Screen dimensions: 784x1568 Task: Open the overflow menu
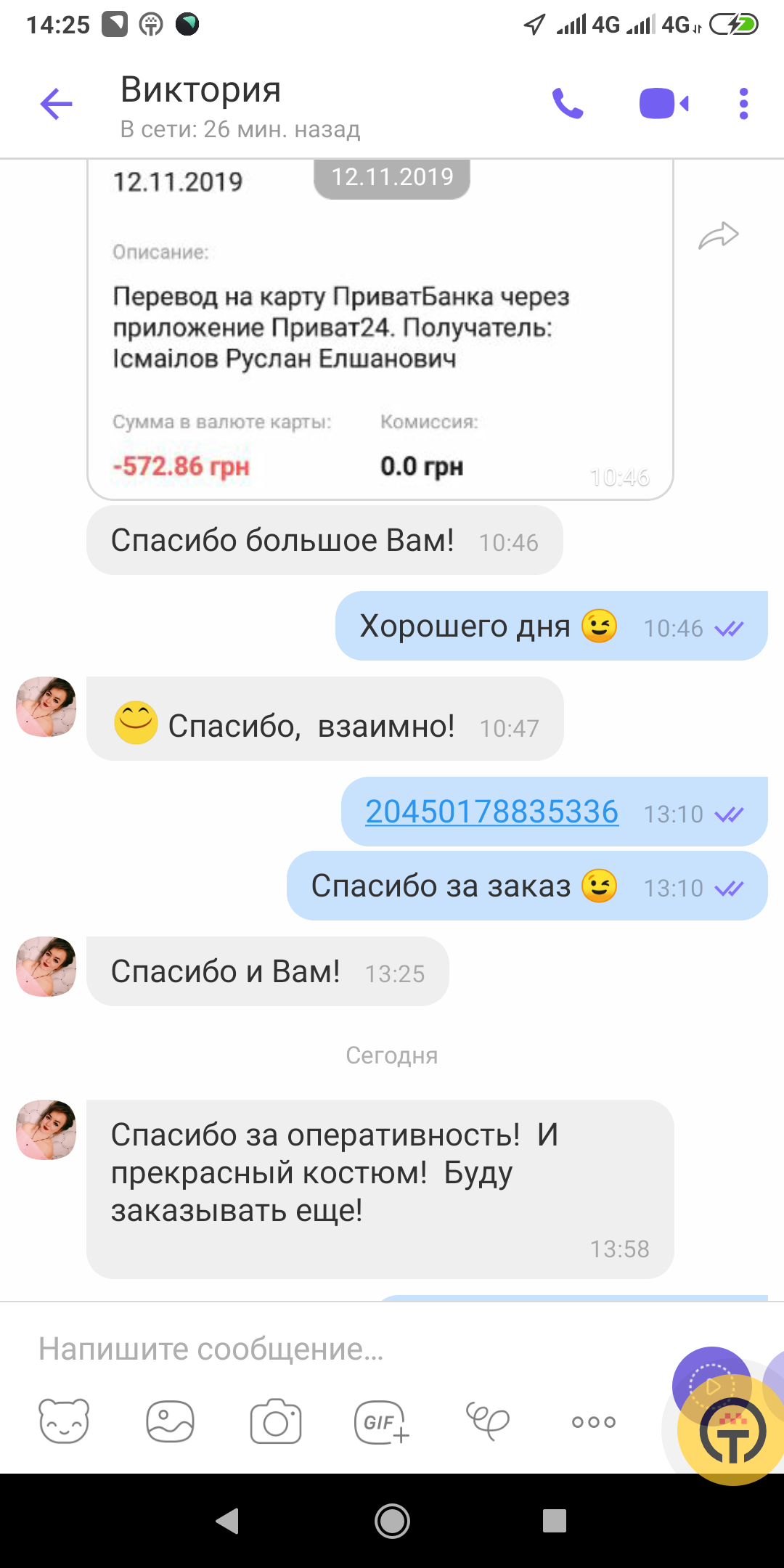[x=743, y=104]
